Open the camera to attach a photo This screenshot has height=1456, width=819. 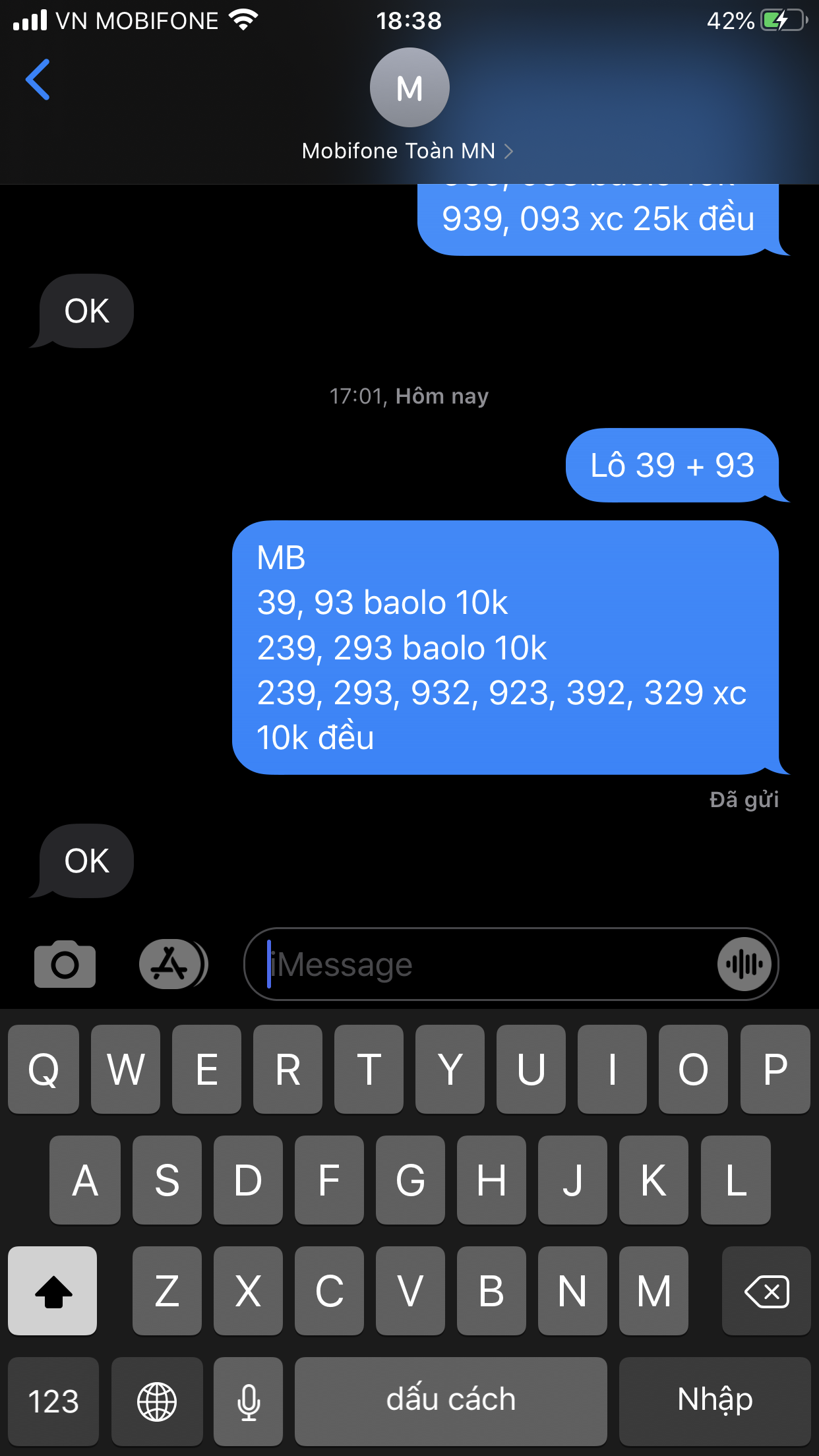click(x=65, y=964)
